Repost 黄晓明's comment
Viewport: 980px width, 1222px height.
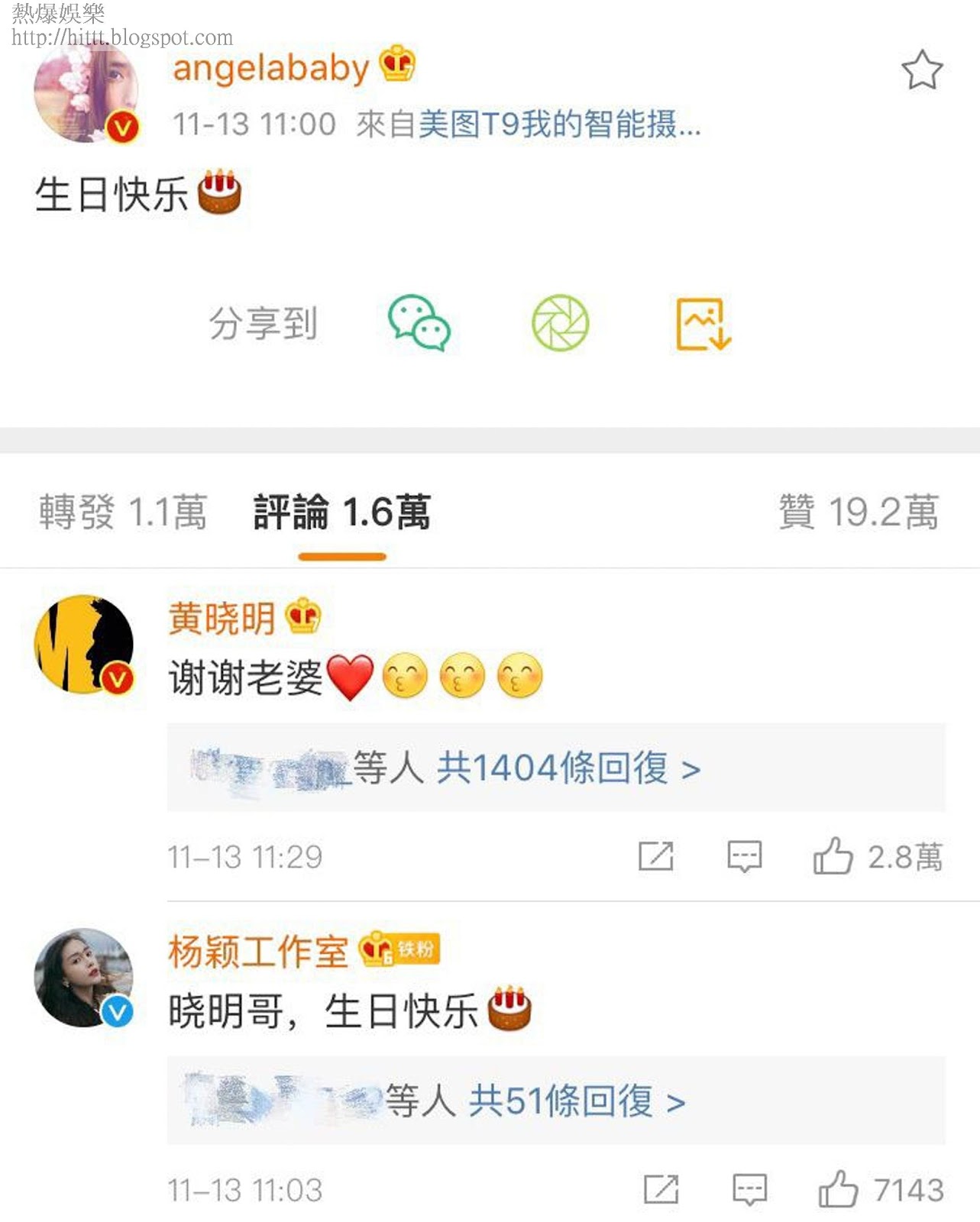[655, 856]
